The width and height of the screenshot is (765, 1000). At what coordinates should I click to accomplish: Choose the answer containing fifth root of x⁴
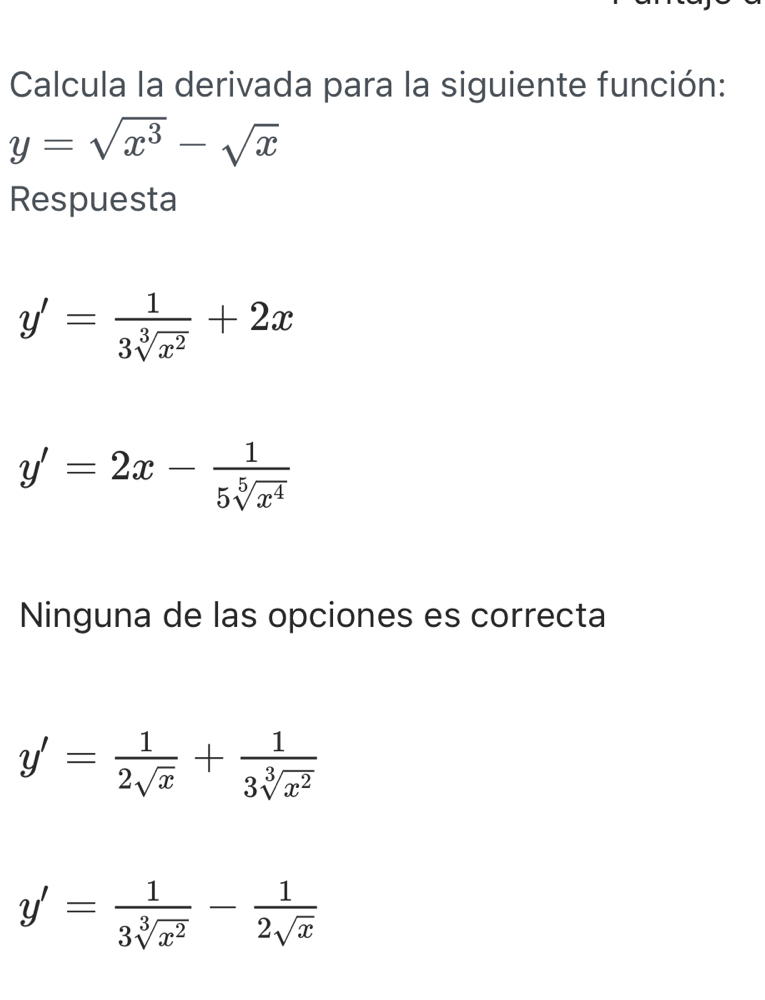[154, 474]
